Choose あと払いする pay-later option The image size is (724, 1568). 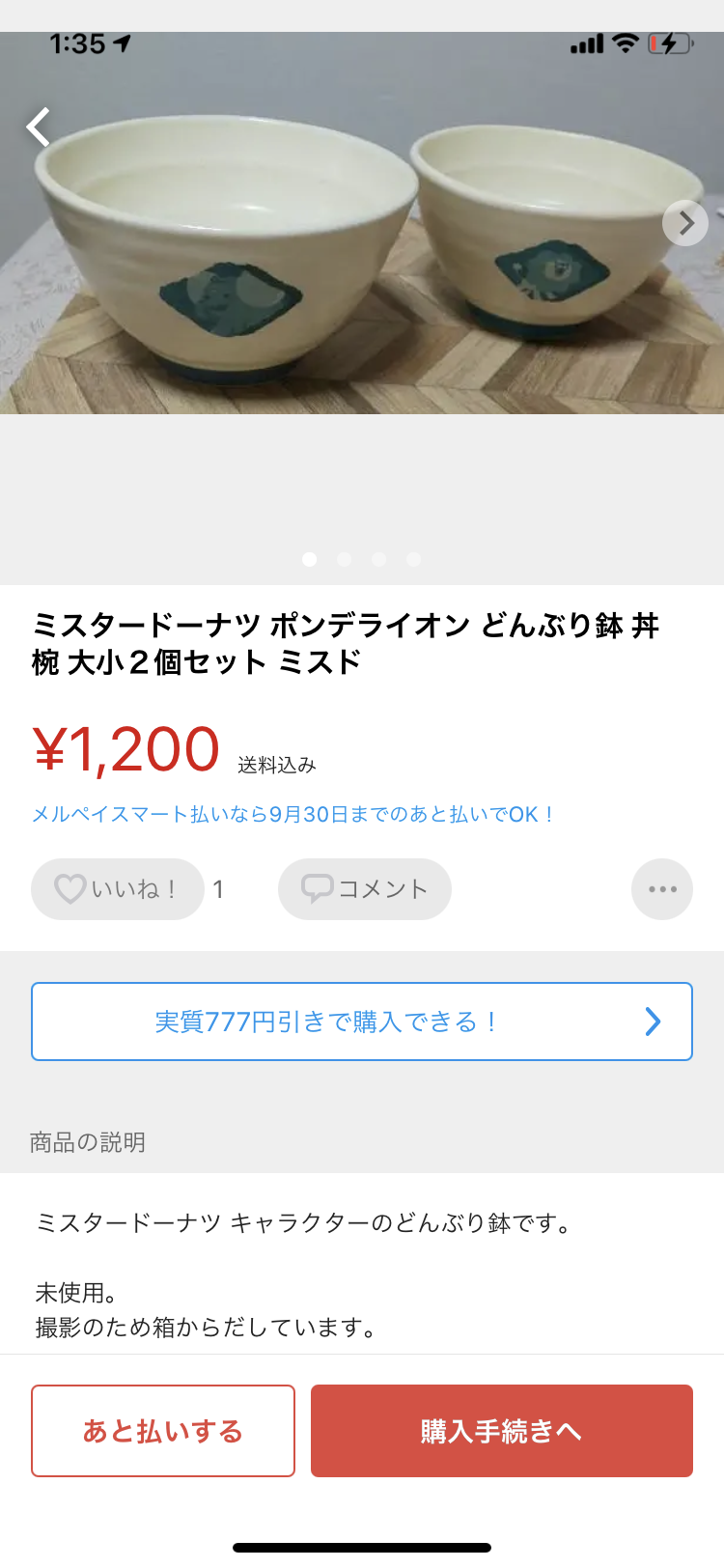point(163,1431)
